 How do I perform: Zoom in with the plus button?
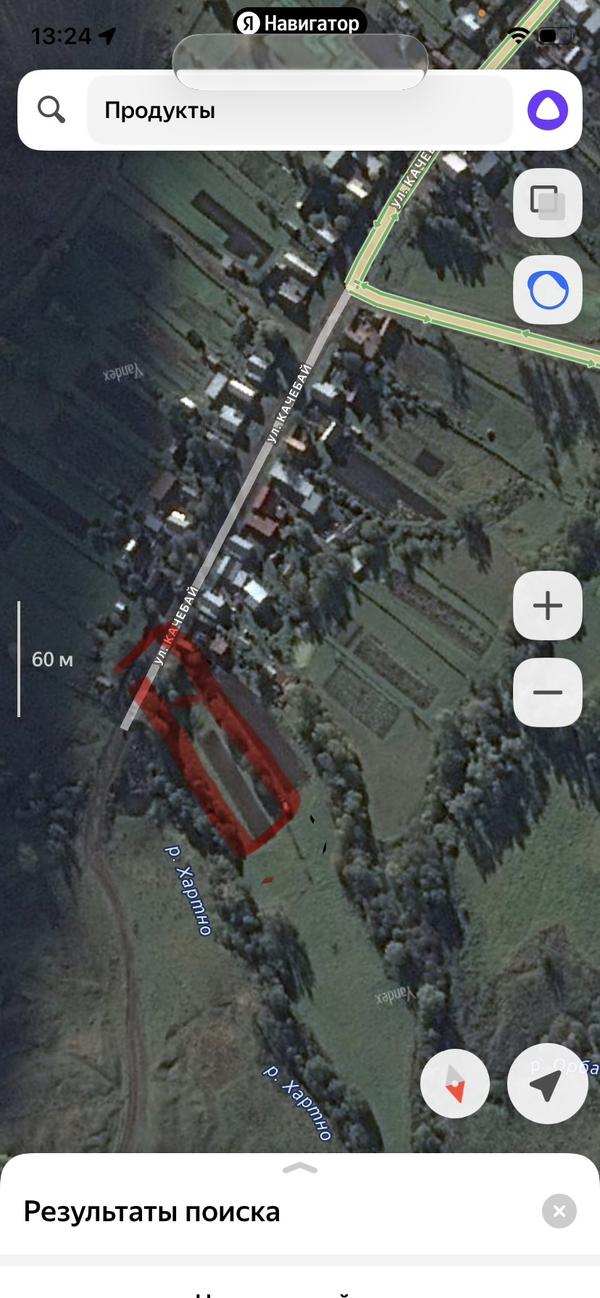click(547, 606)
